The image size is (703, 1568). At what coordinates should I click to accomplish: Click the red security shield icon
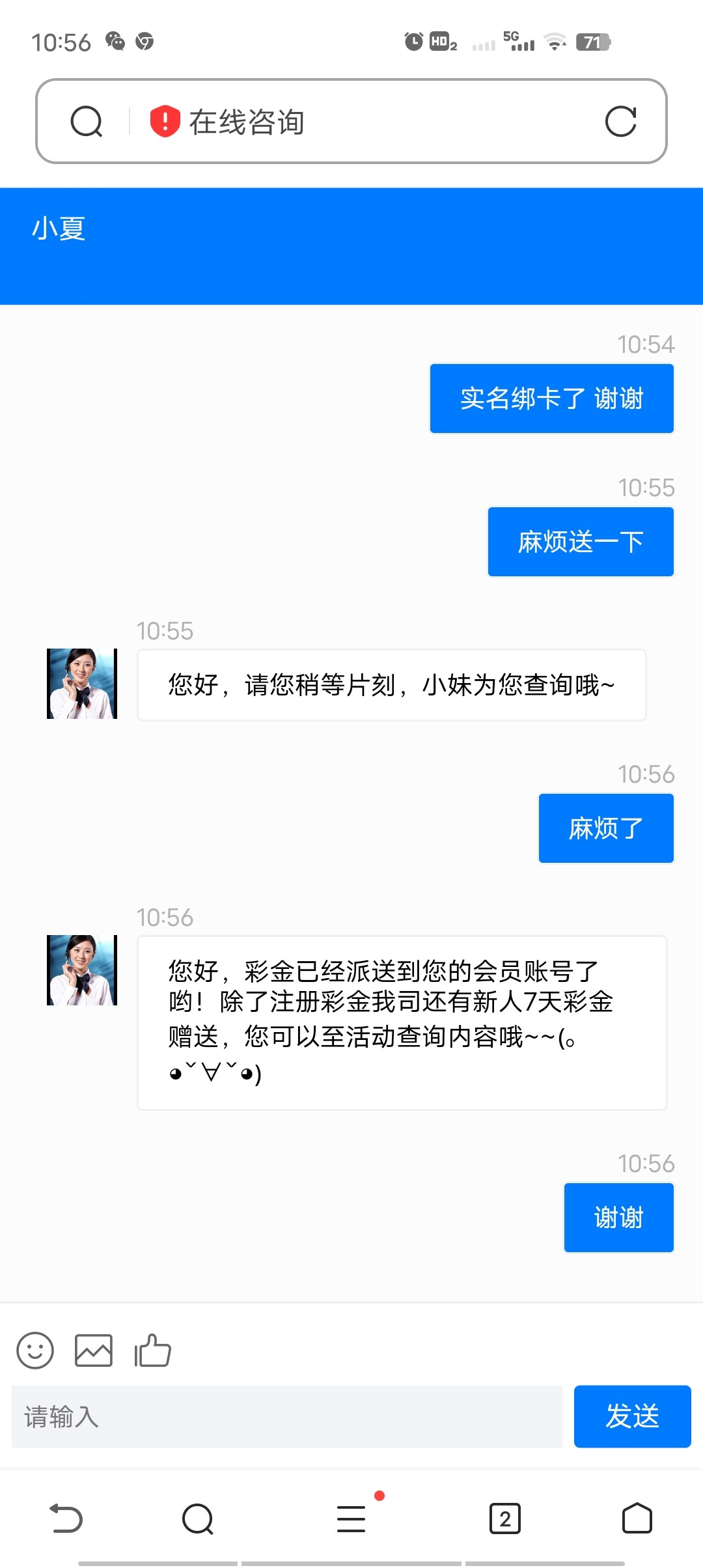[163, 121]
